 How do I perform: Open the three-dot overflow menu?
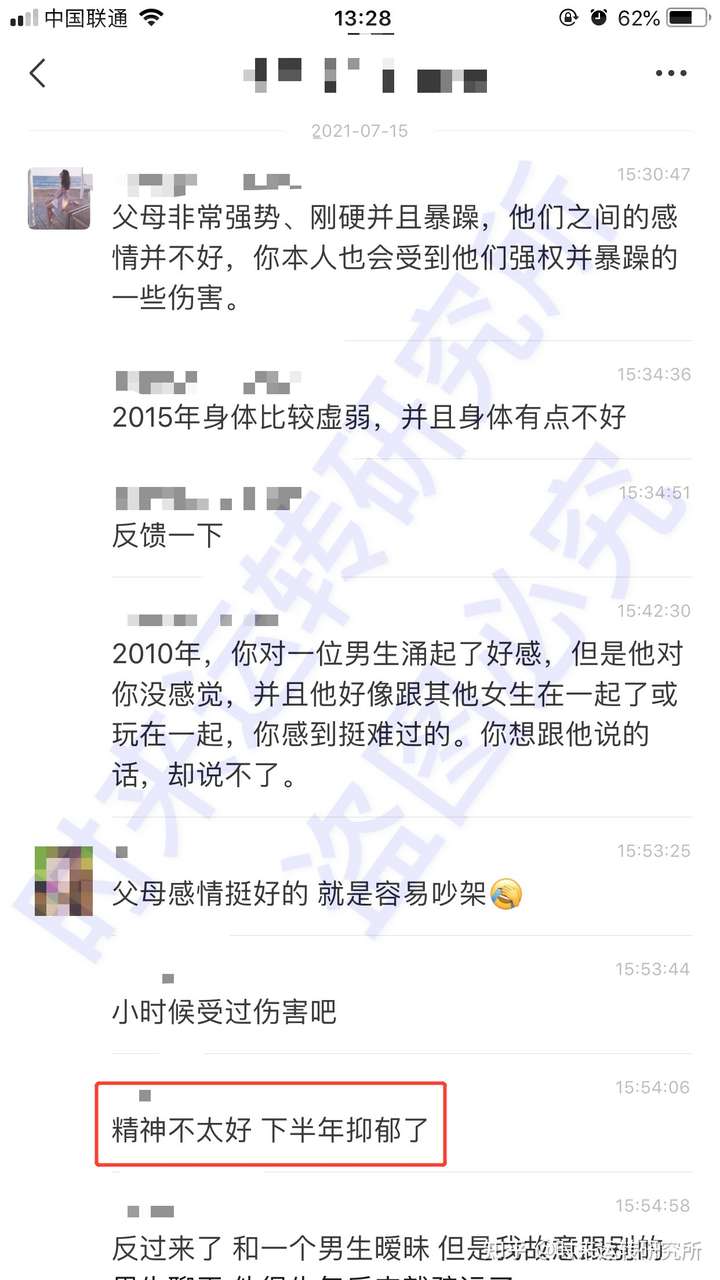(x=670, y=73)
